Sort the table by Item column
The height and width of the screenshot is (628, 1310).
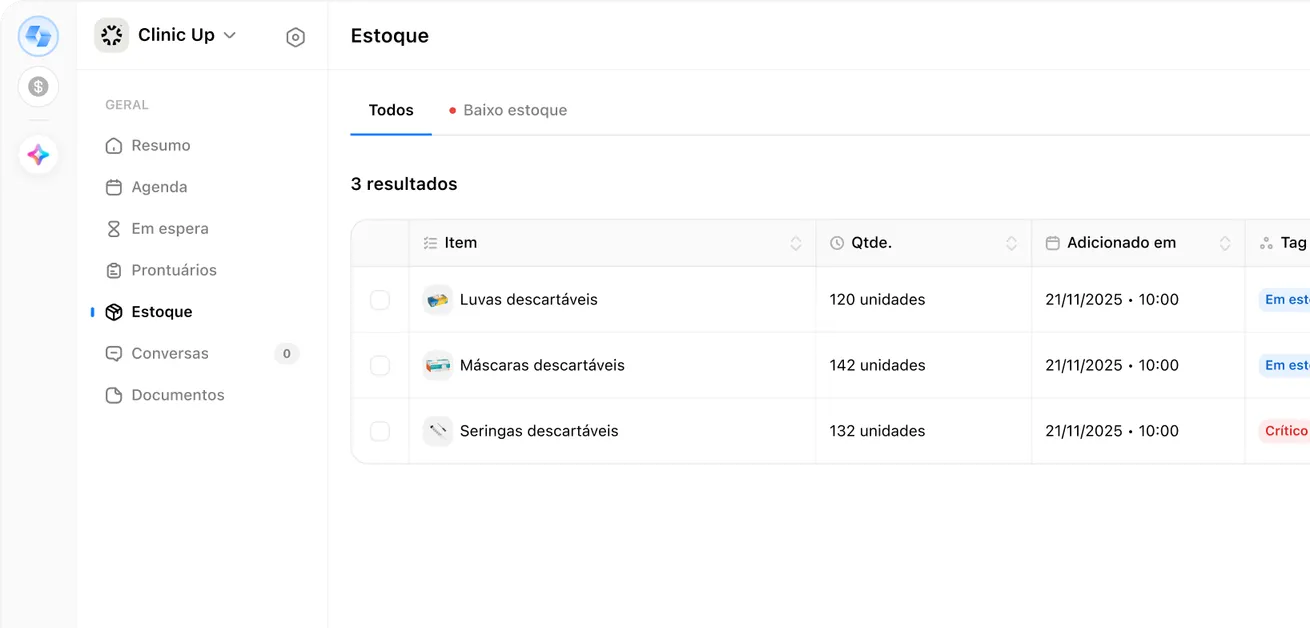[796, 243]
